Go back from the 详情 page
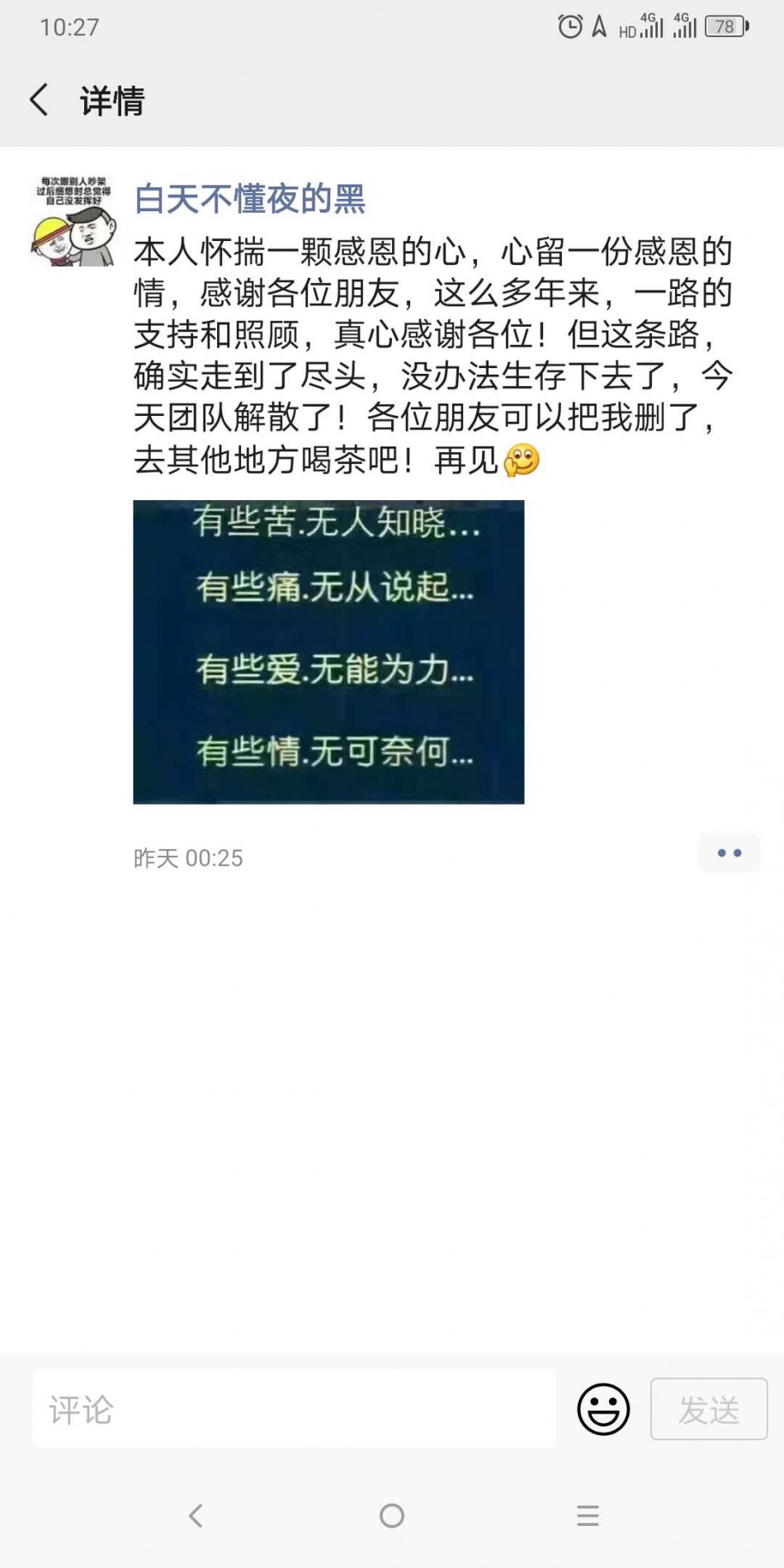This screenshot has width=784, height=1568. point(39,100)
